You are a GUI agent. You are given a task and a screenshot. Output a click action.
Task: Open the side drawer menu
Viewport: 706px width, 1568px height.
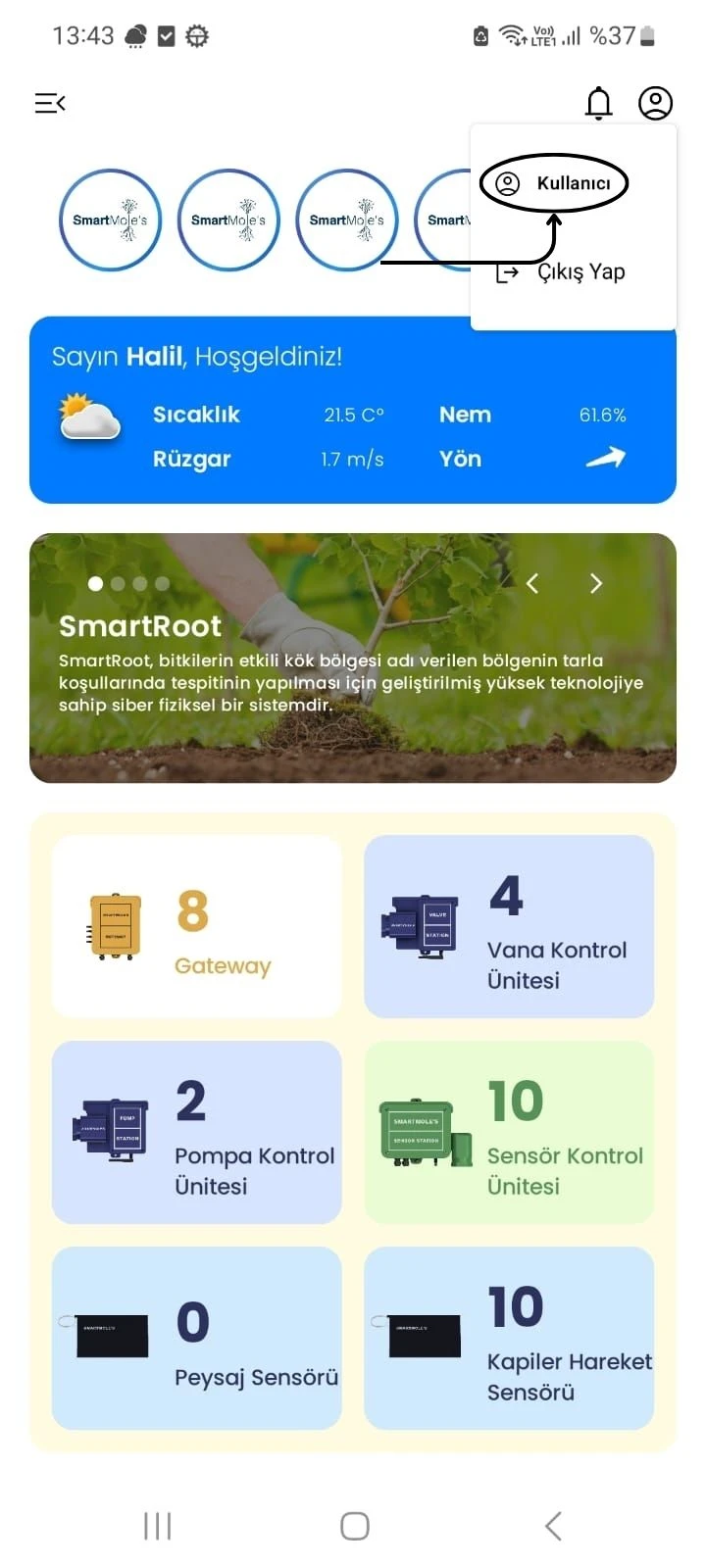tap(50, 103)
